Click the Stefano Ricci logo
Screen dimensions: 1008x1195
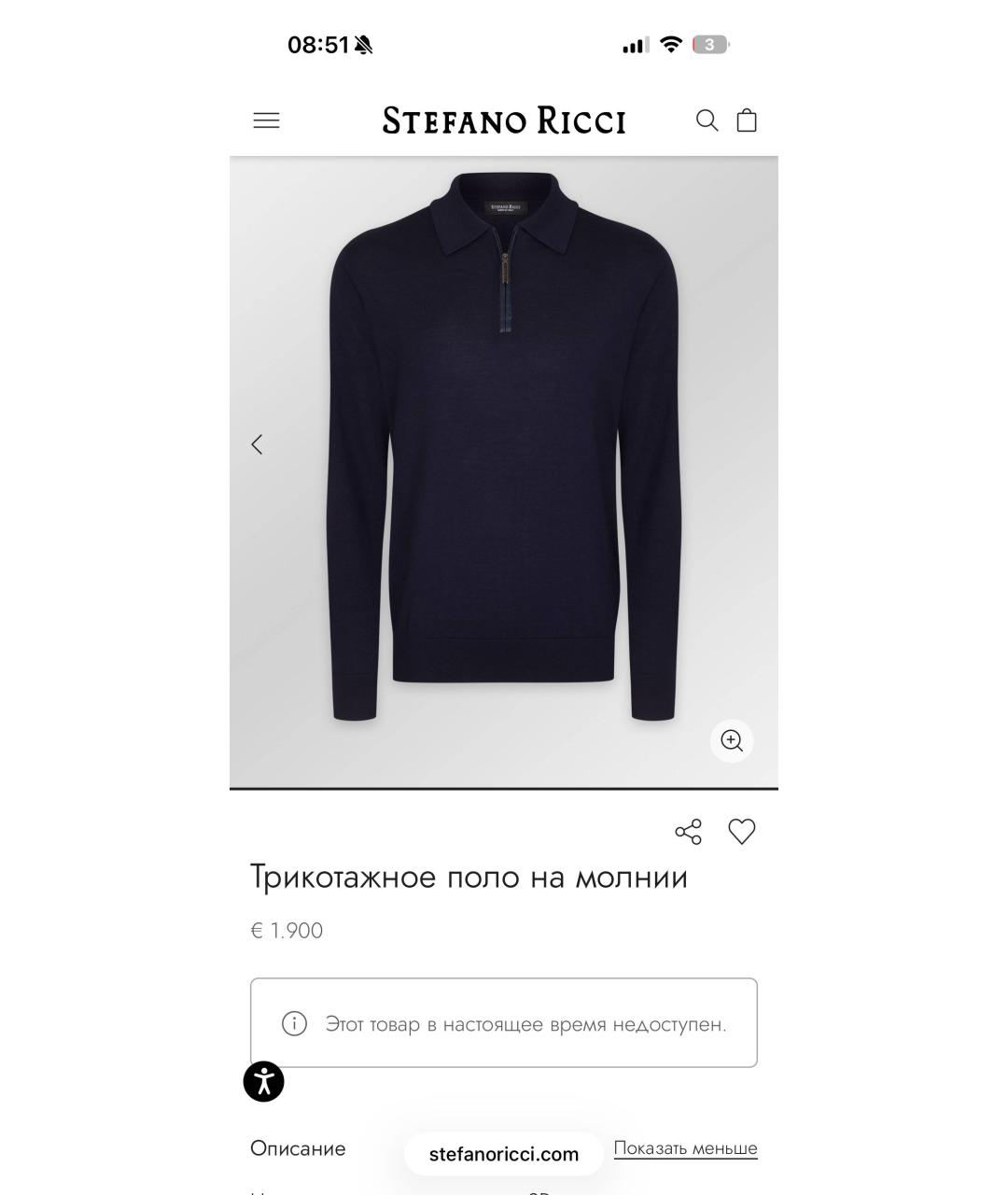pyautogui.click(x=504, y=120)
